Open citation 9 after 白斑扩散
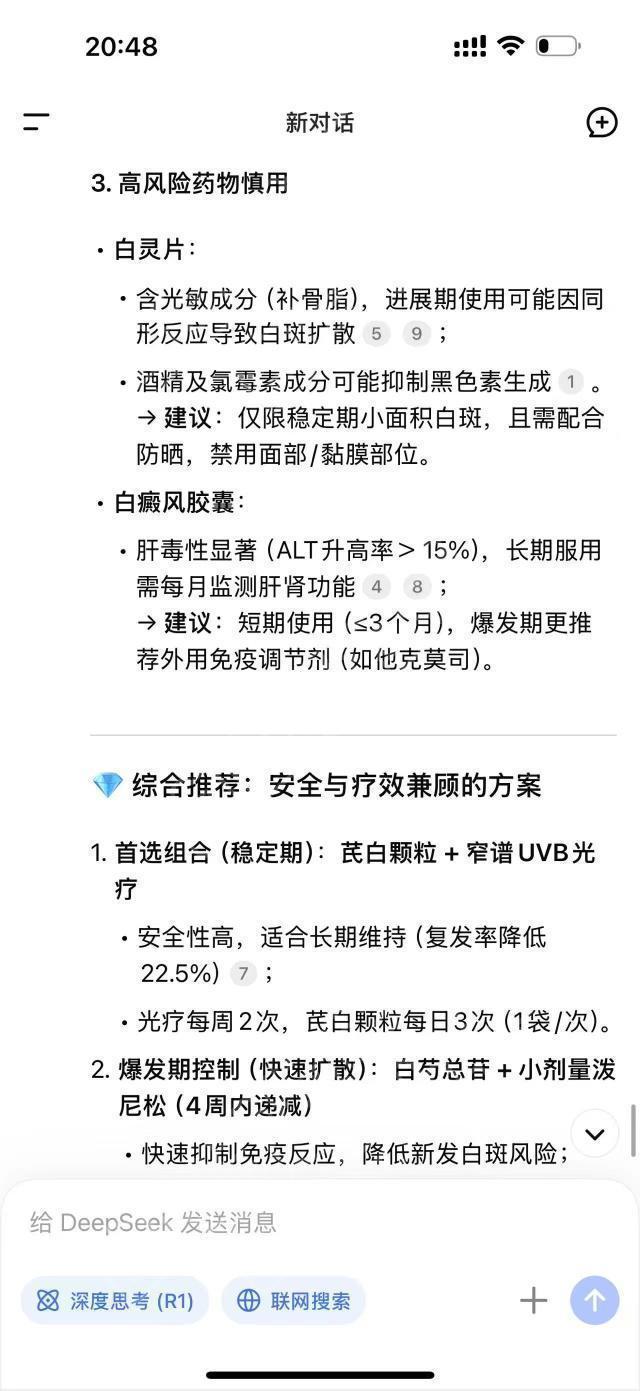This screenshot has height=1391, width=640. (x=416, y=333)
